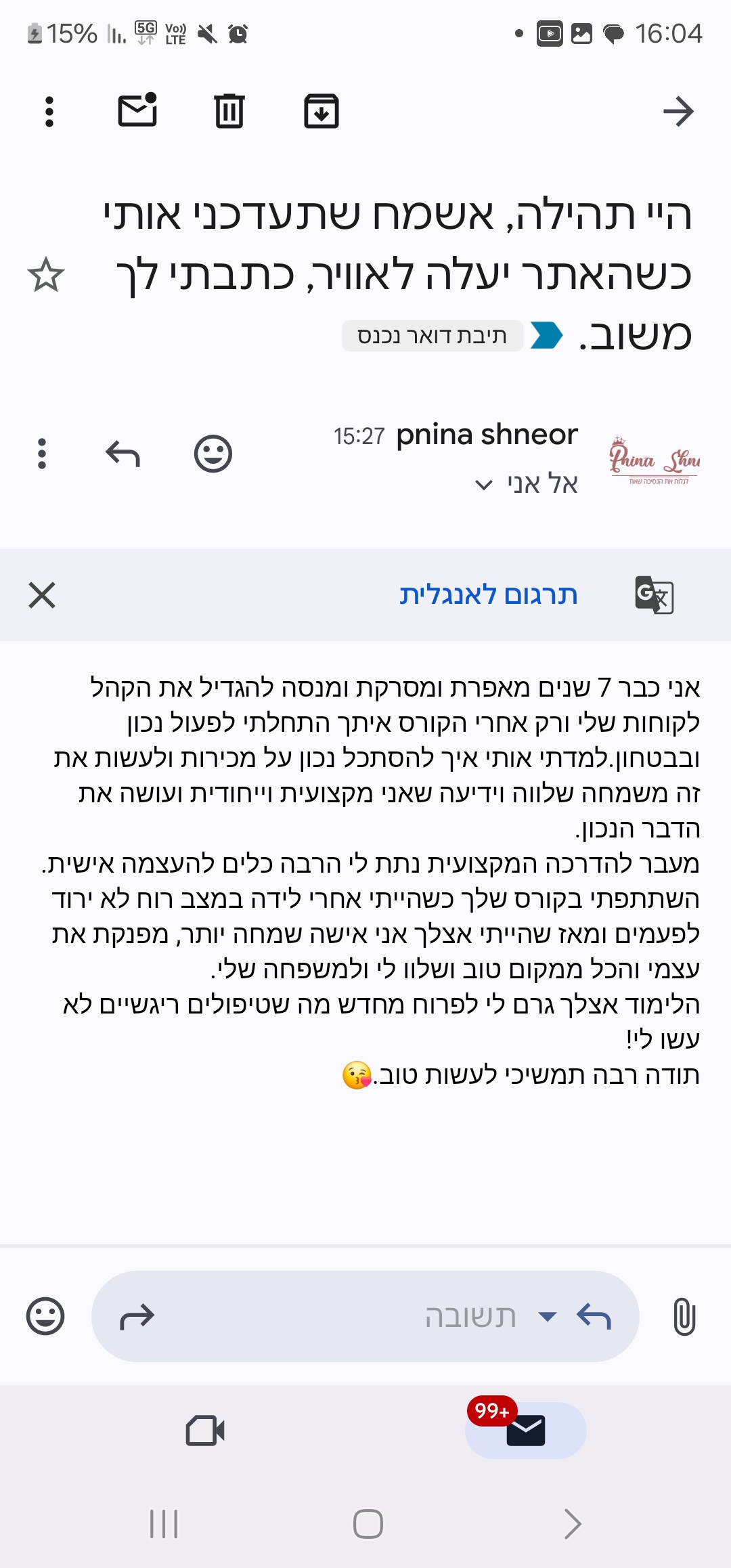
Task: Dismiss the translation banner
Action: pyautogui.click(x=42, y=595)
